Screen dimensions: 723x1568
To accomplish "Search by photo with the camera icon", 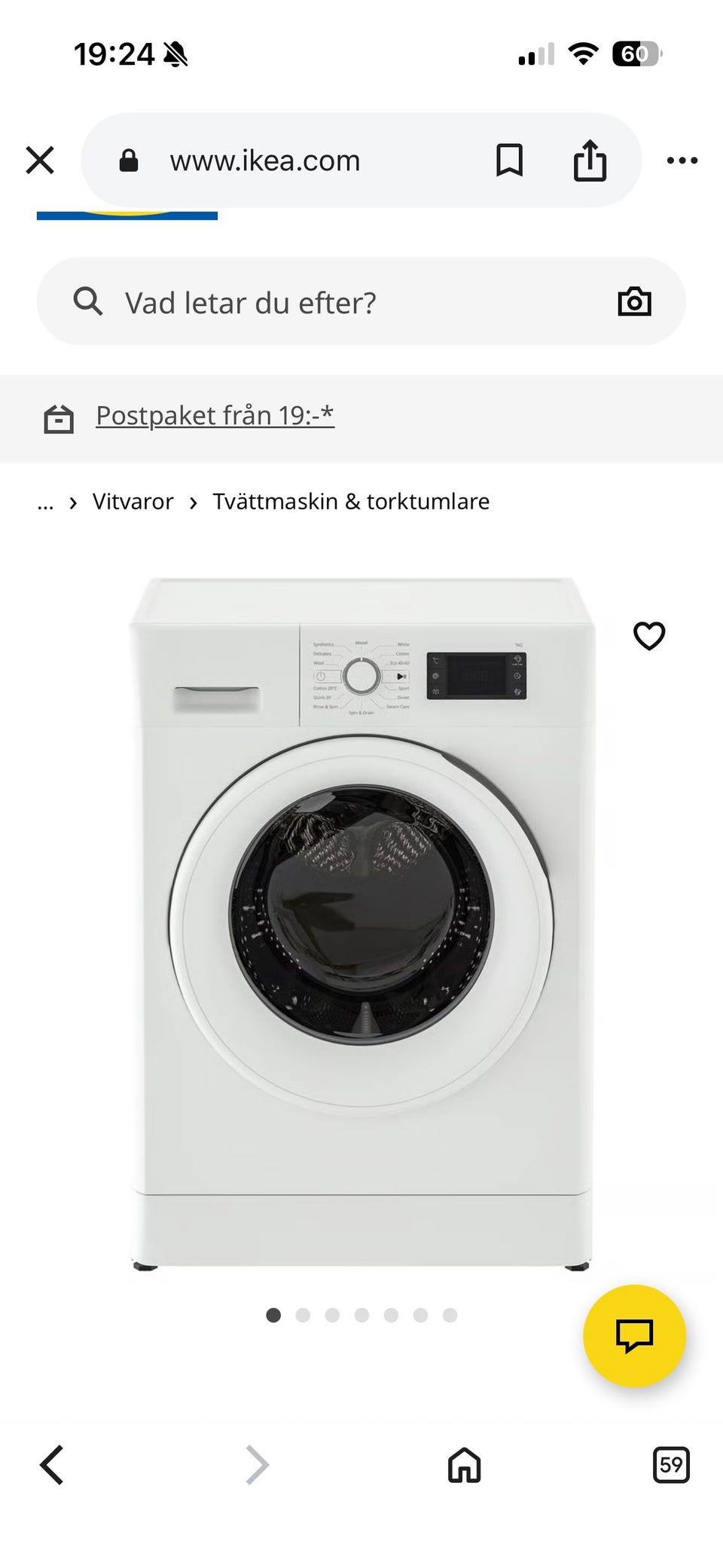I will click(x=634, y=302).
